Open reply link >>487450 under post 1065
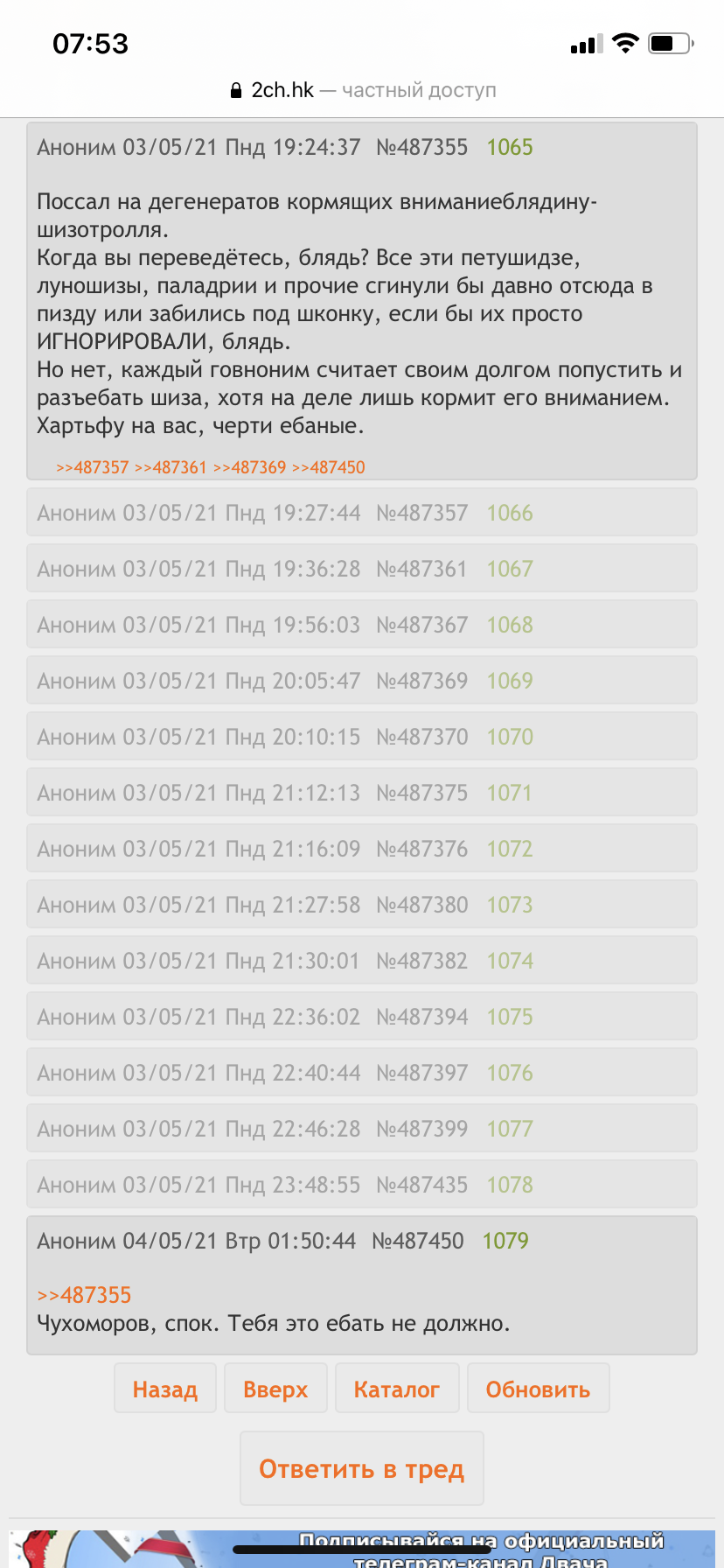This screenshot has height=1568, width=724. coord(328,467)
